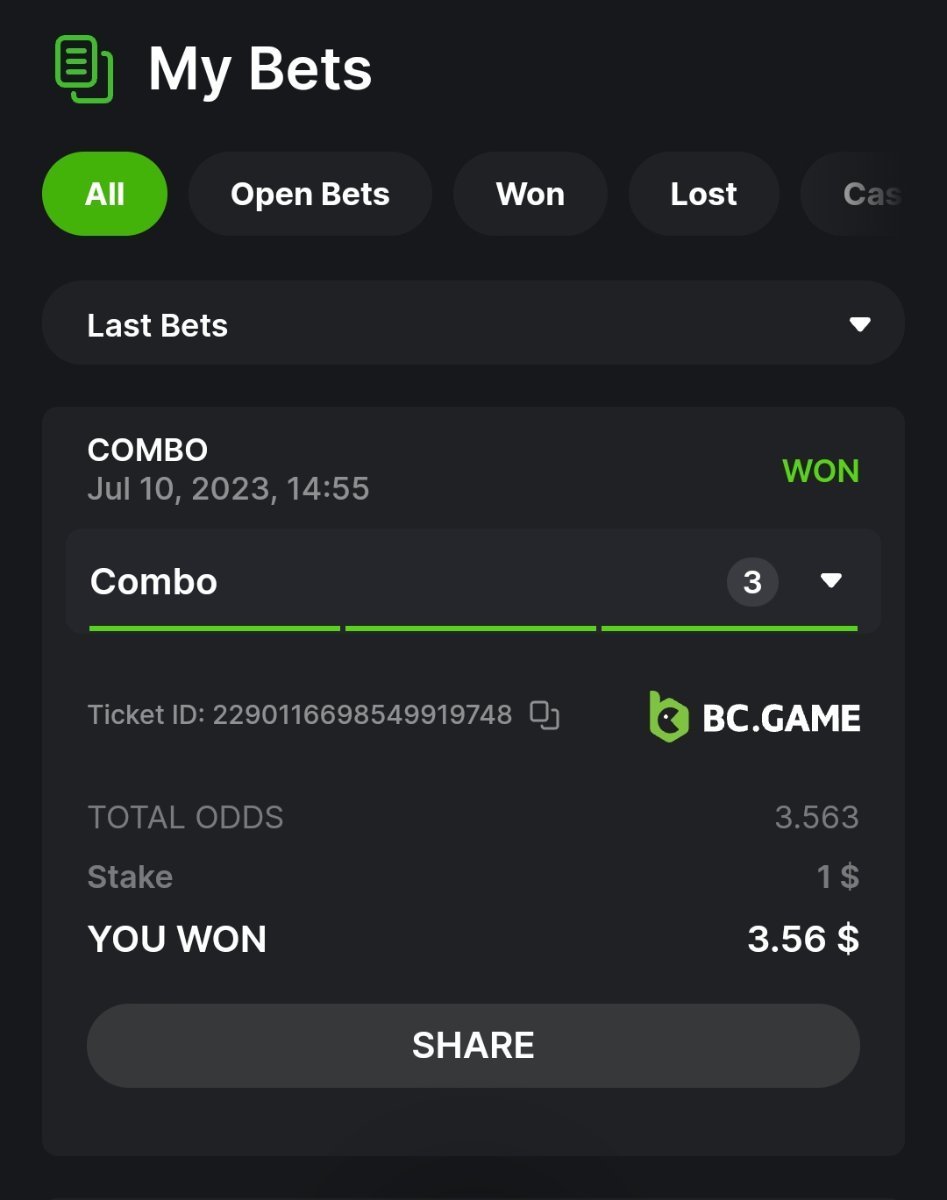Share this winning bet
The height and width of the screenshot is (1200, 947).
pyautogui.click(x=473, y=1045)
